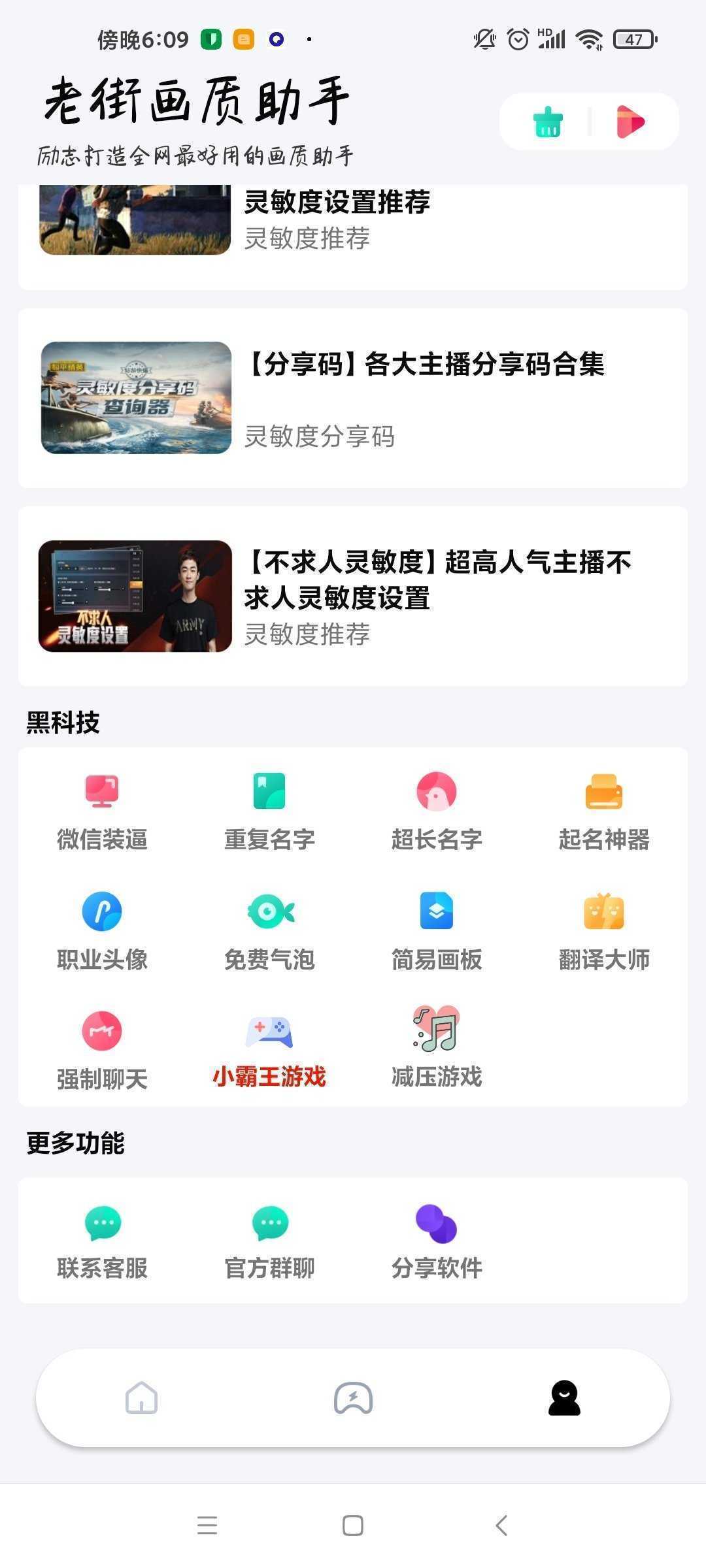Open 起名神器 tool
This screenshot has width=706, height=1568.
(604, 811)
